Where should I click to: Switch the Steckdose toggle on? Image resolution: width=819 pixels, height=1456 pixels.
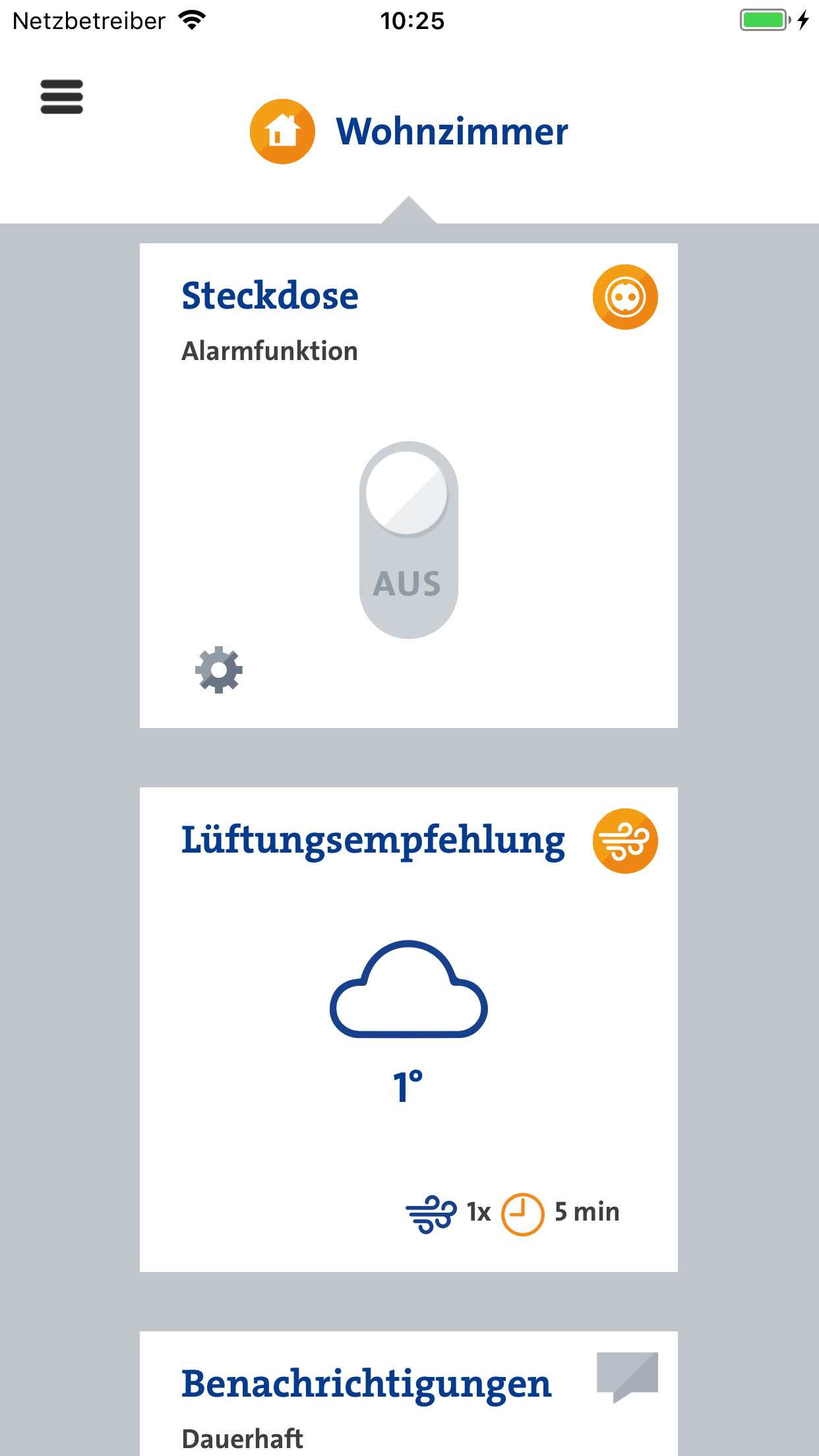[x=408, y=539]
